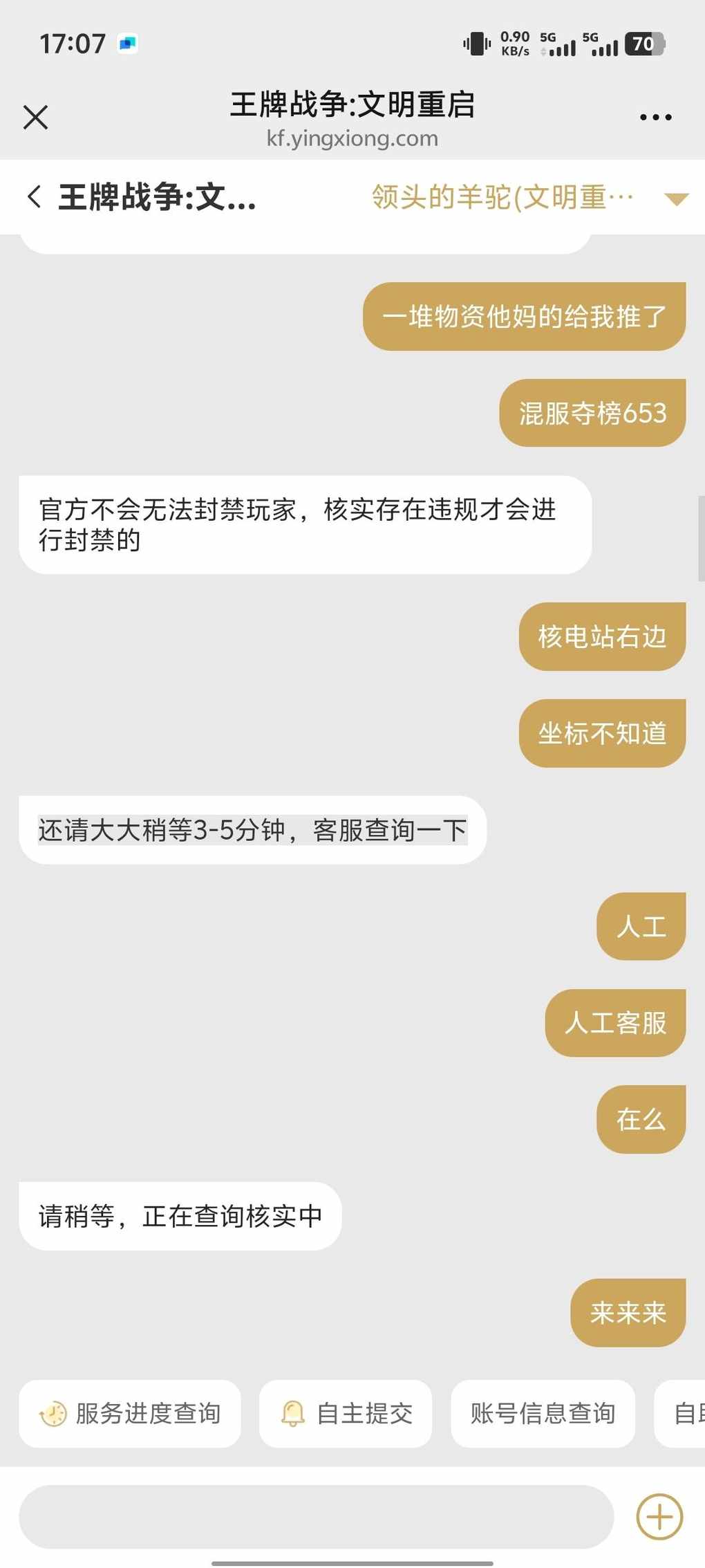Focus the message input box

tap(316, 1517)
